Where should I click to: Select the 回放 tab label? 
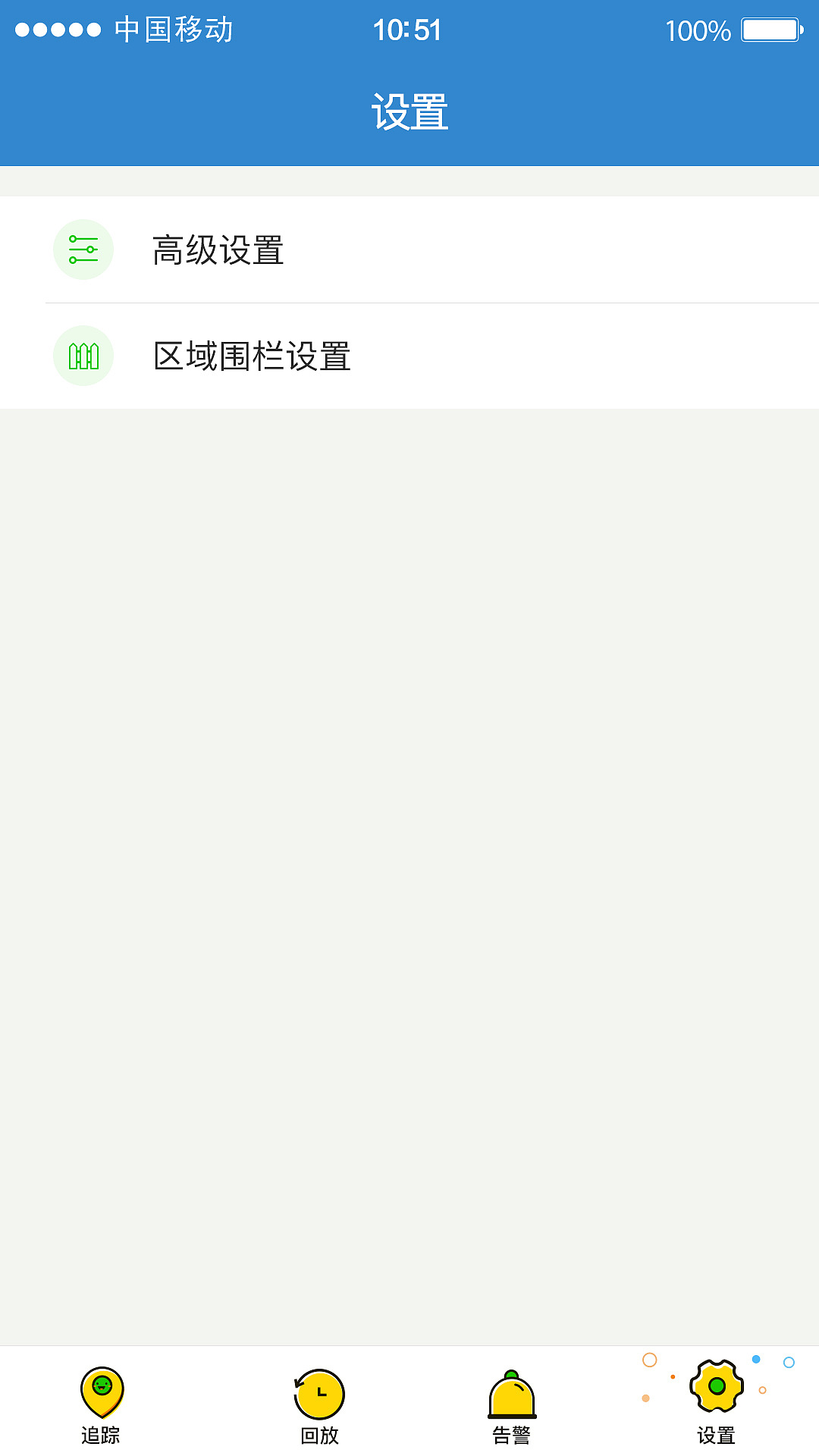(x=318, y=1436)
